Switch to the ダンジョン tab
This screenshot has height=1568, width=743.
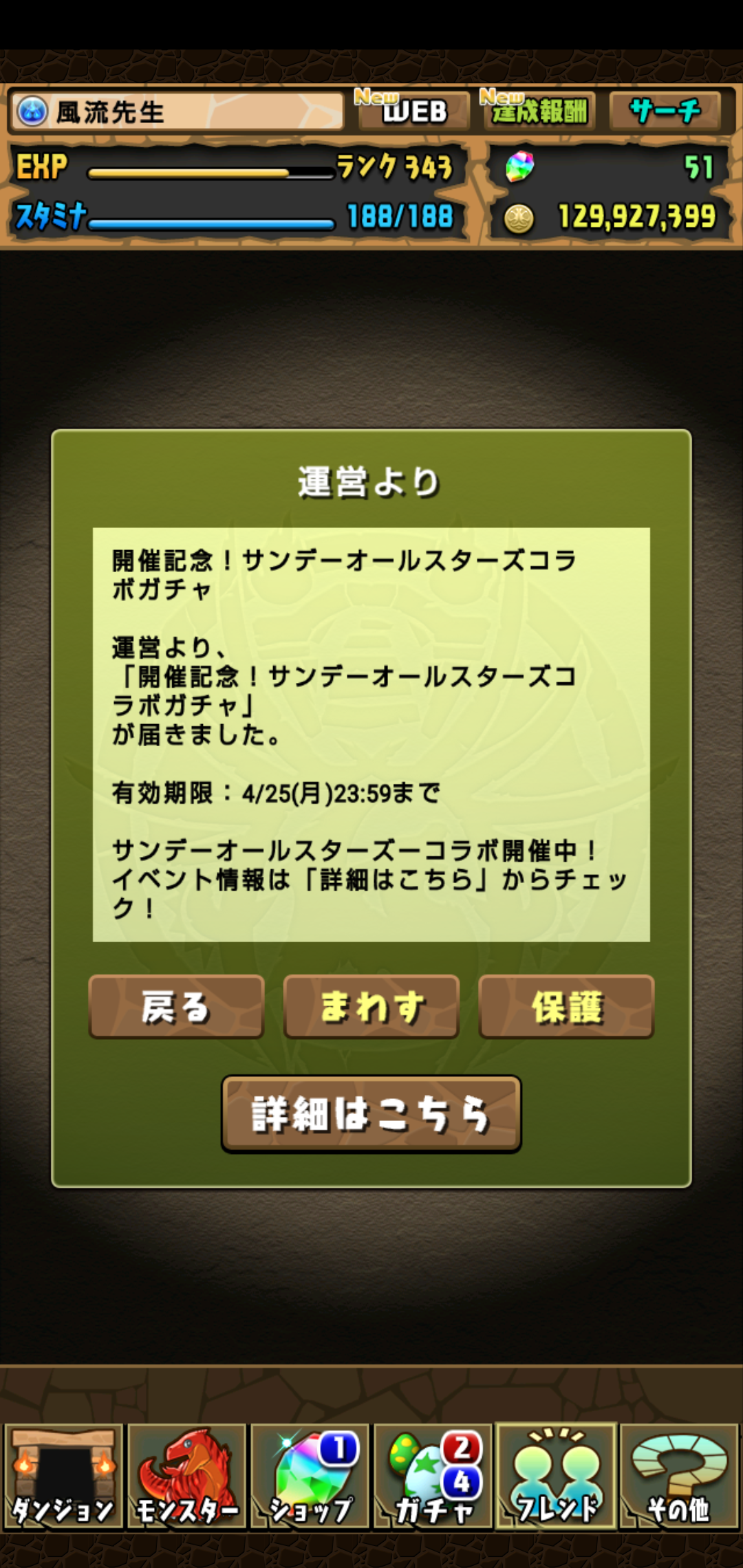63,1476
